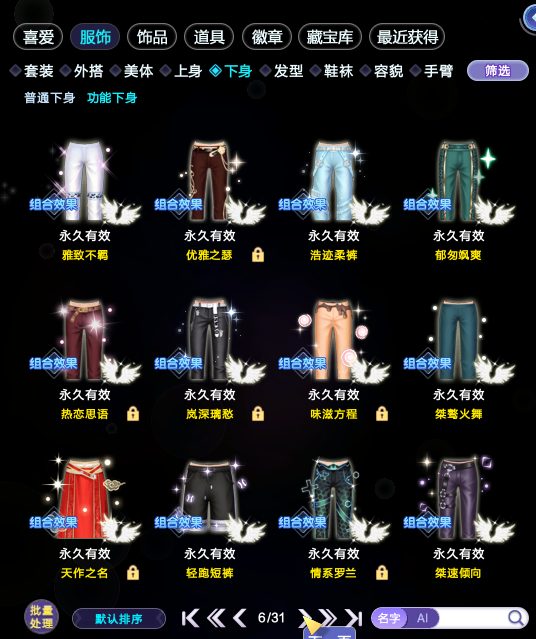536x639 pixels.
Task: Jump to the first page
Action: 190,618
